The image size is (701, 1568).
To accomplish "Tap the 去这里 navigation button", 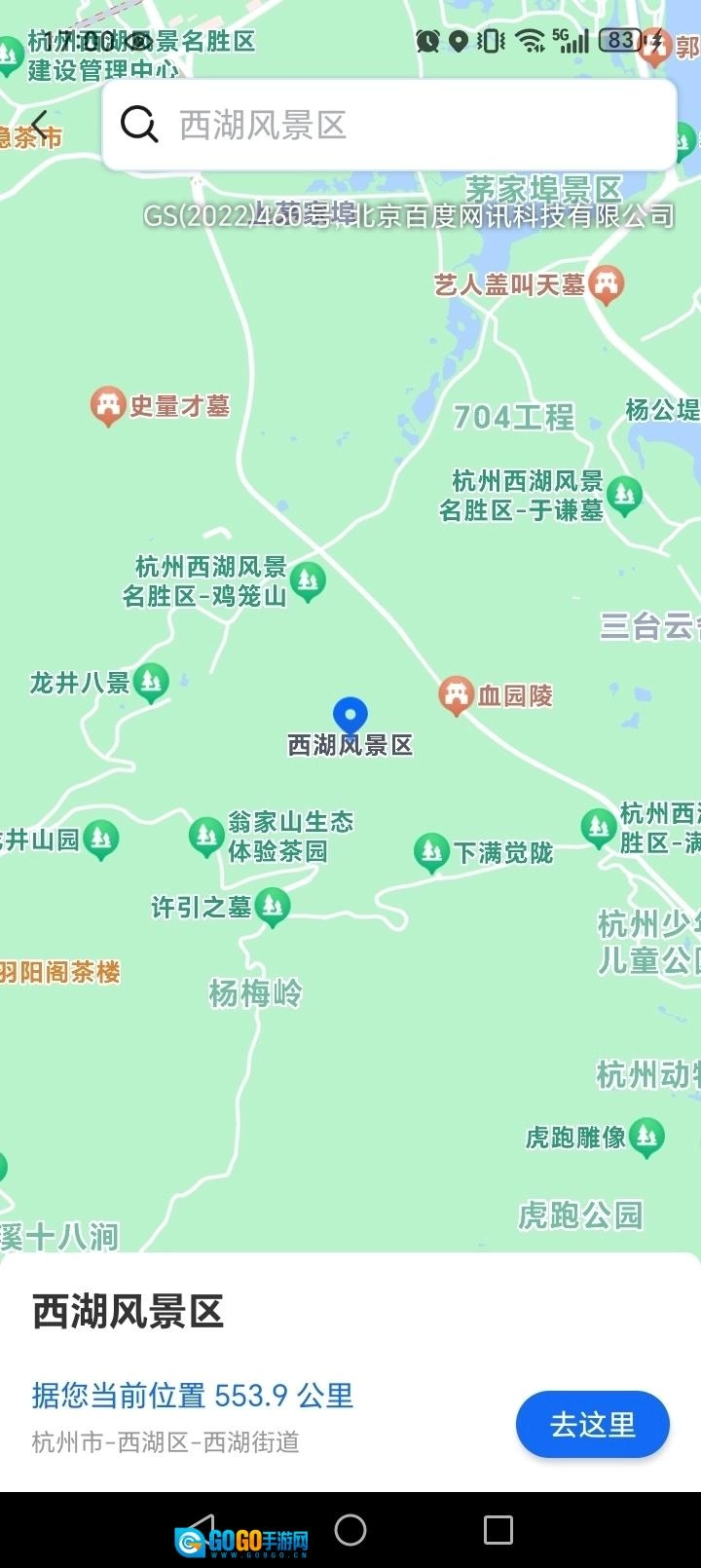I will [x=592, y=1425].
